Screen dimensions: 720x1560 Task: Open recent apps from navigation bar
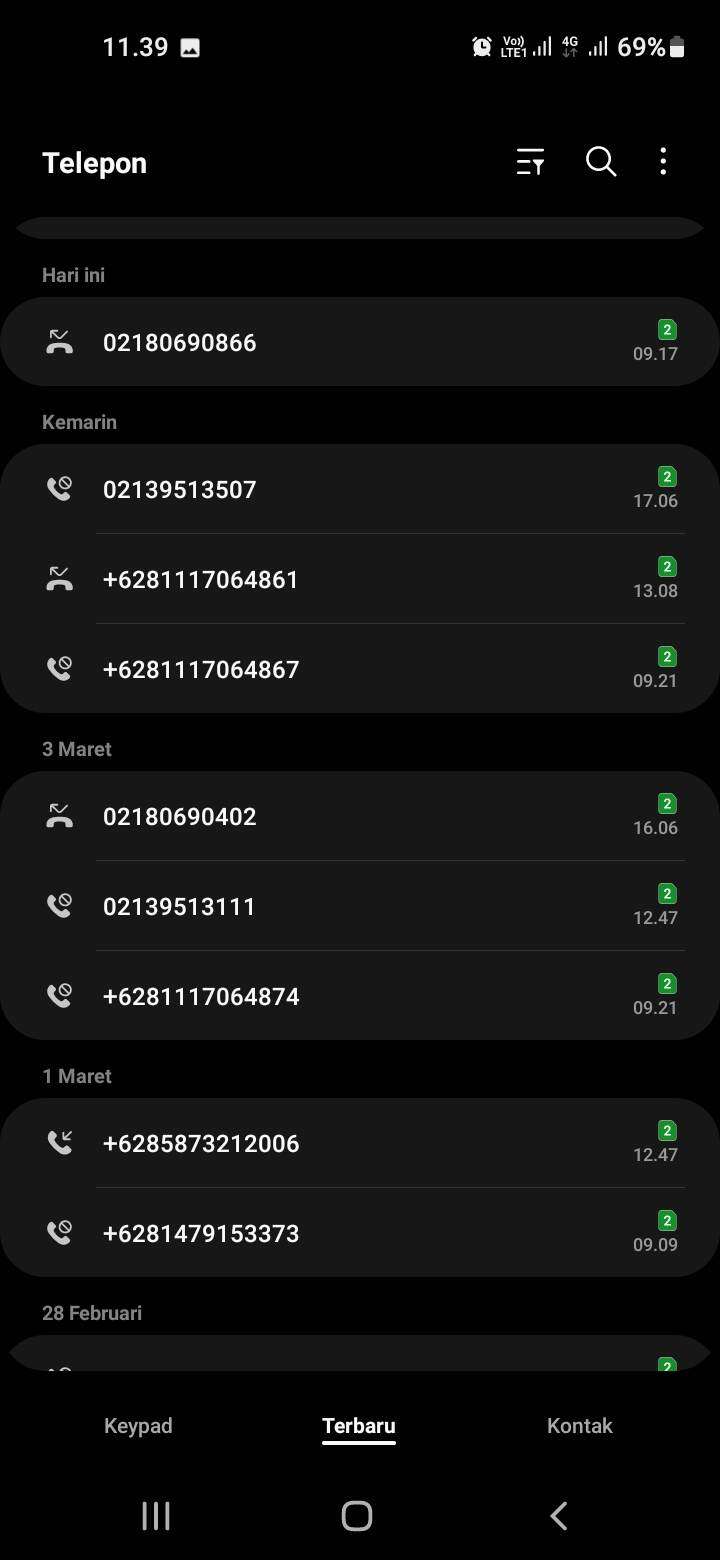(x=156, y=1516)
